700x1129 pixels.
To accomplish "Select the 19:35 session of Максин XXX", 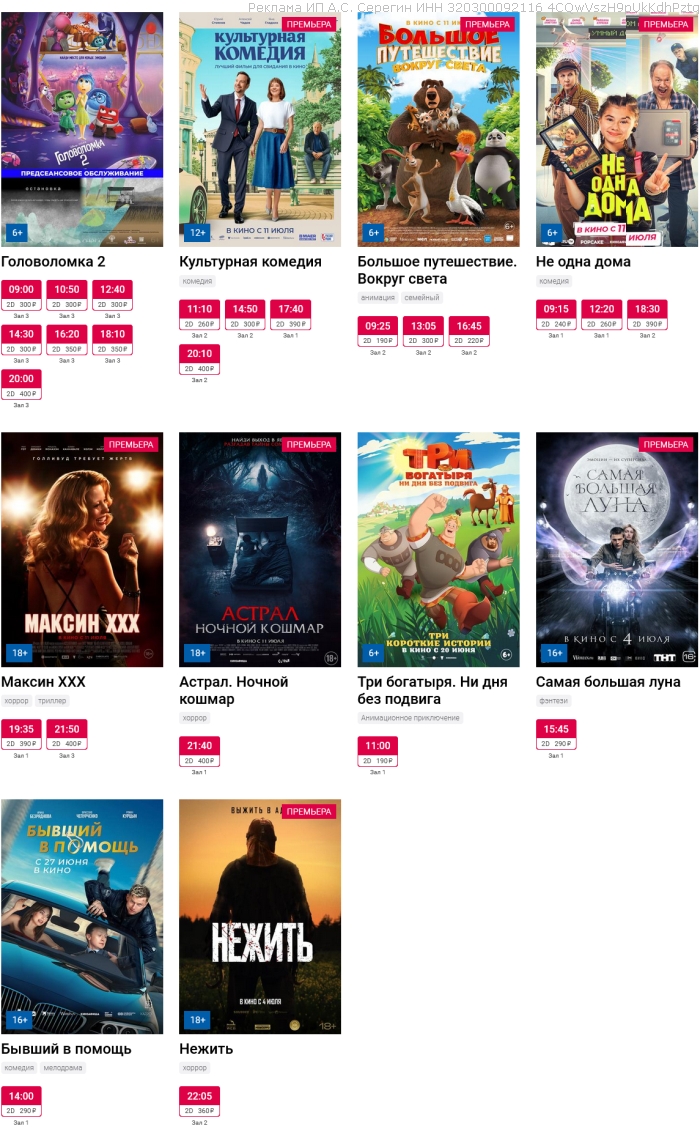I will [x=21, y=735].
